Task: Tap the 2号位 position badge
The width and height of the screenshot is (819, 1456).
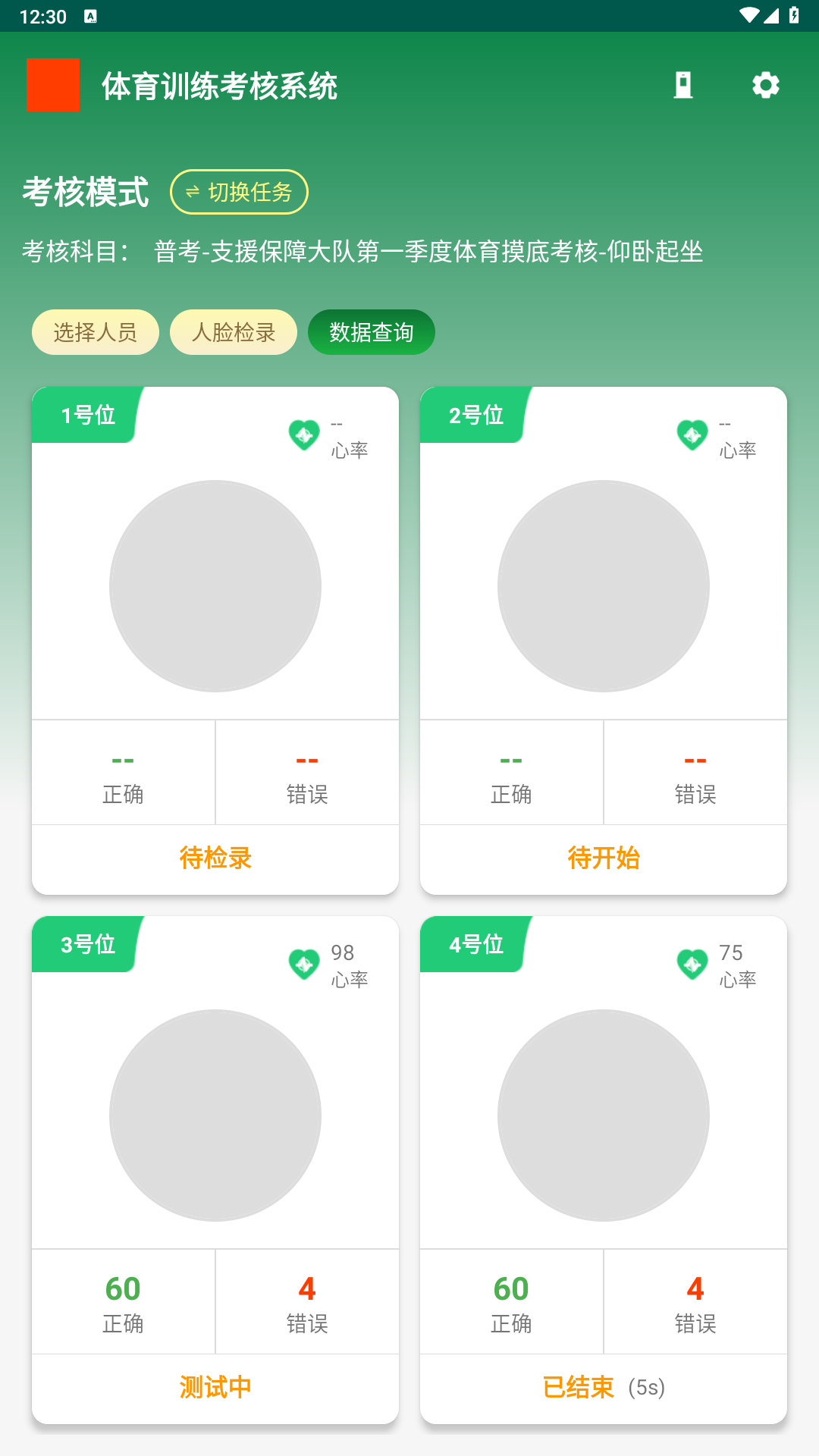Action: (473, 416)
